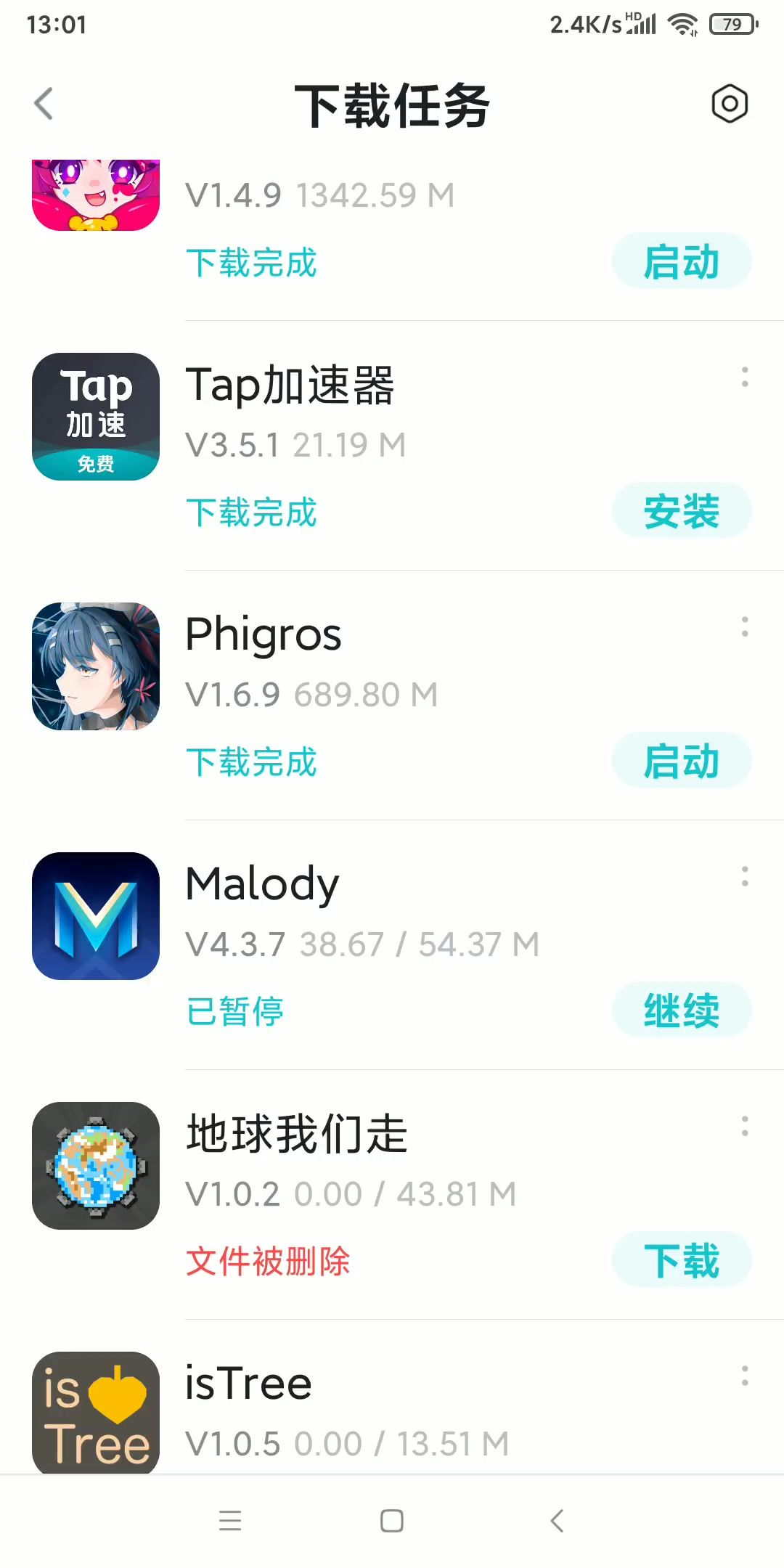Install Tap加速器
The height and width of the screenshot is (1568, 784).
pyautogui.click(x=681, y=511)
